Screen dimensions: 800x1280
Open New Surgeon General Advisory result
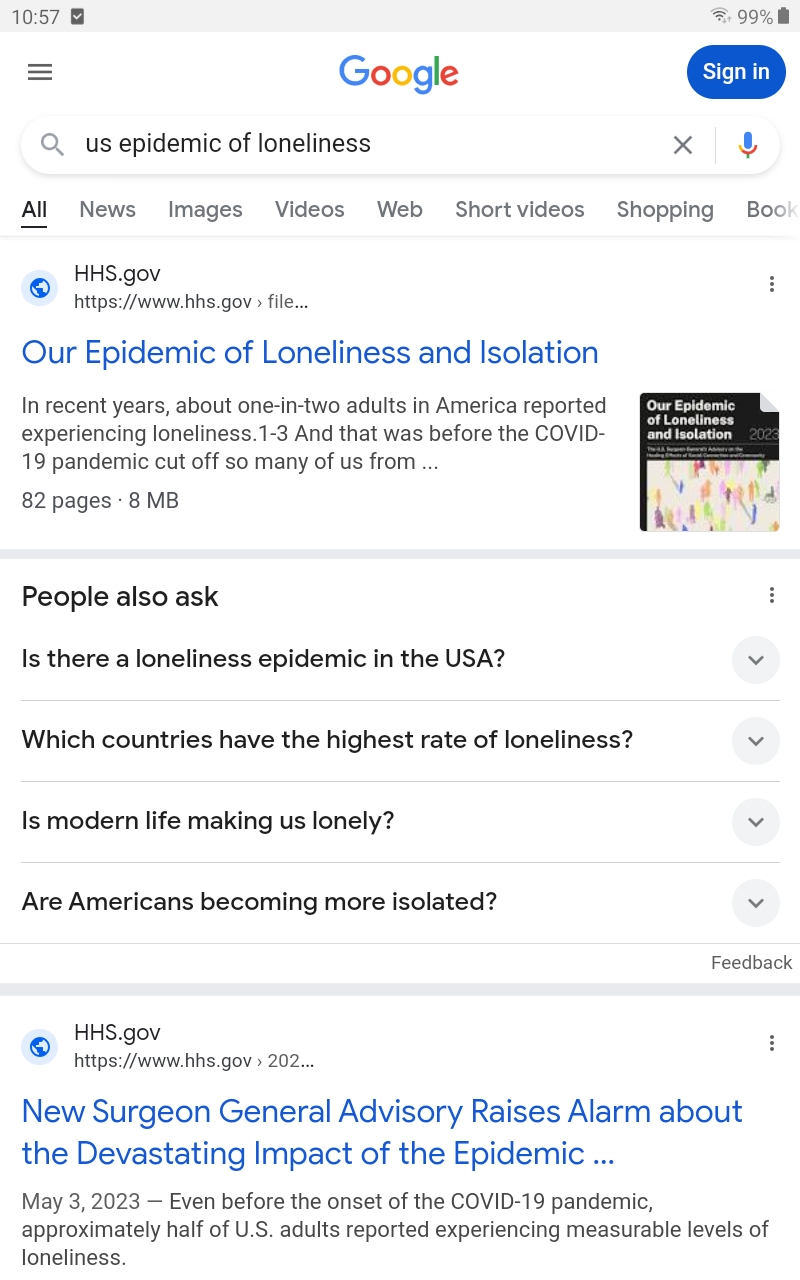pyautogui.click(x=382, y=1132)
